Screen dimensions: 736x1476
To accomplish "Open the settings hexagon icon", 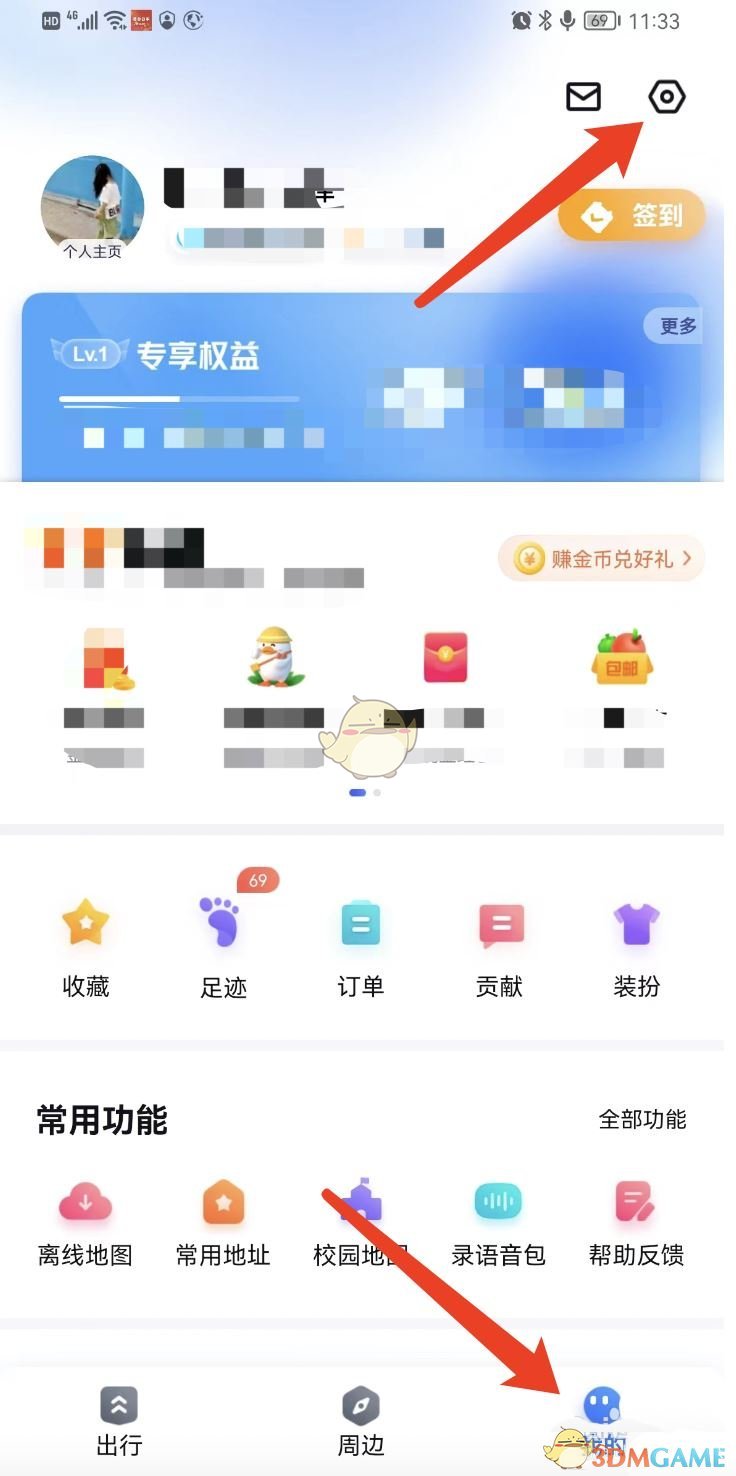I will click(x=666, y=97).
